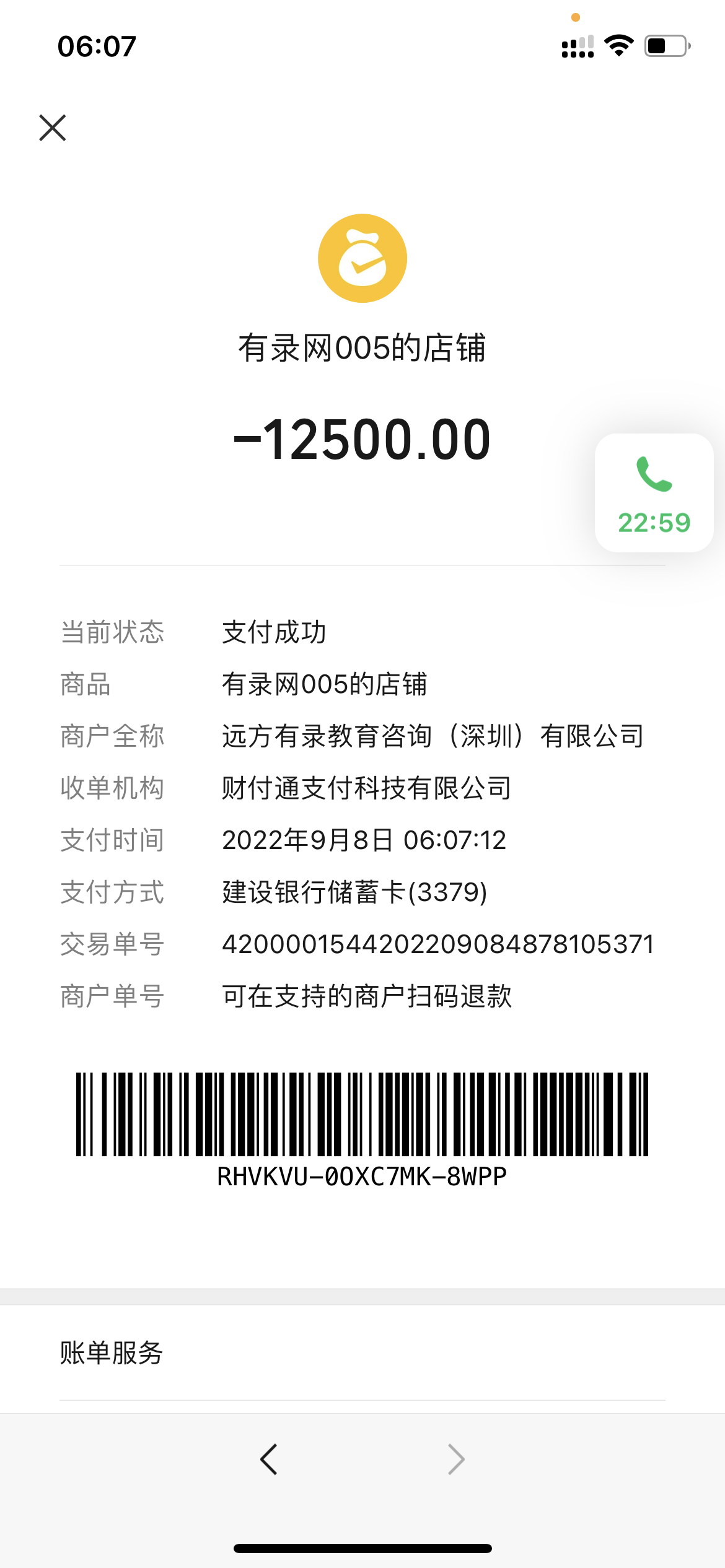Go forward with the right arrow
Viewport: 725px width, 1568px height.
[456, 1460]
